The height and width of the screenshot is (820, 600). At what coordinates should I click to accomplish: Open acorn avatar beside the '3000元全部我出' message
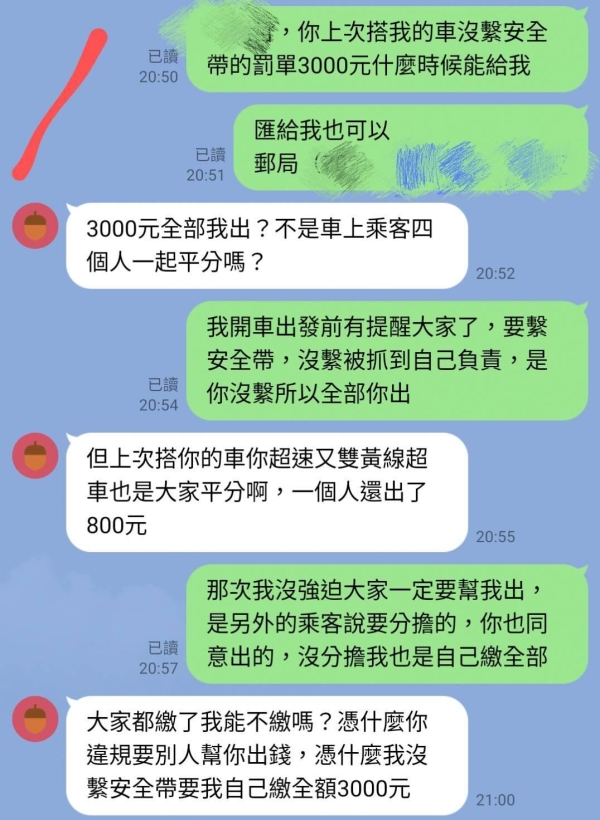pos(34,226)
